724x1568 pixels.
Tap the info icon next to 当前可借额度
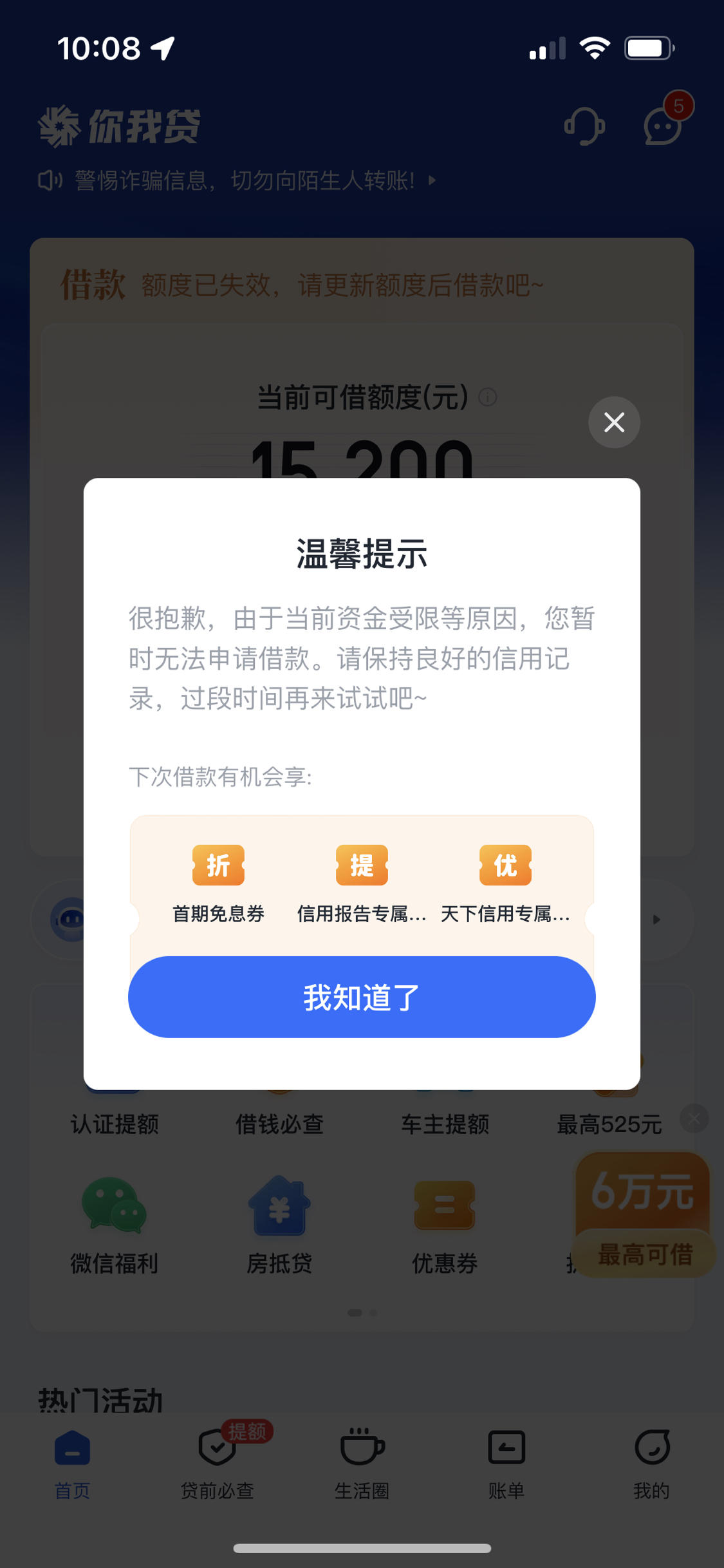[487, 397]
